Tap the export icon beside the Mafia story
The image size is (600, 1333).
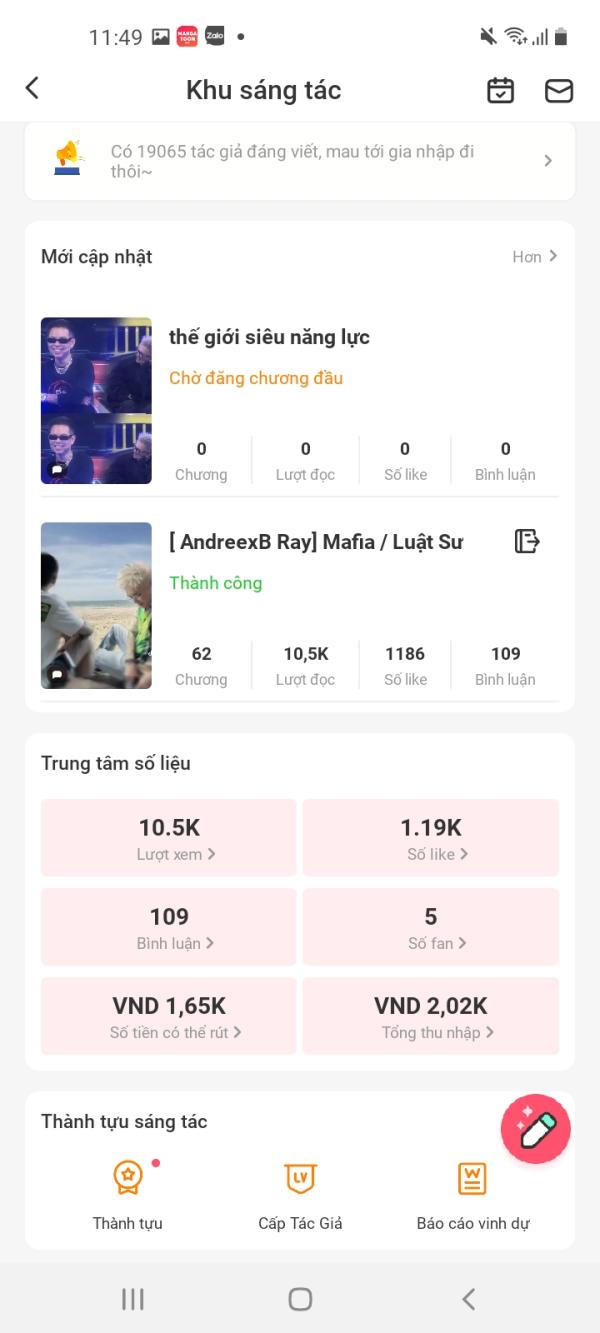(x=527, y=542)
